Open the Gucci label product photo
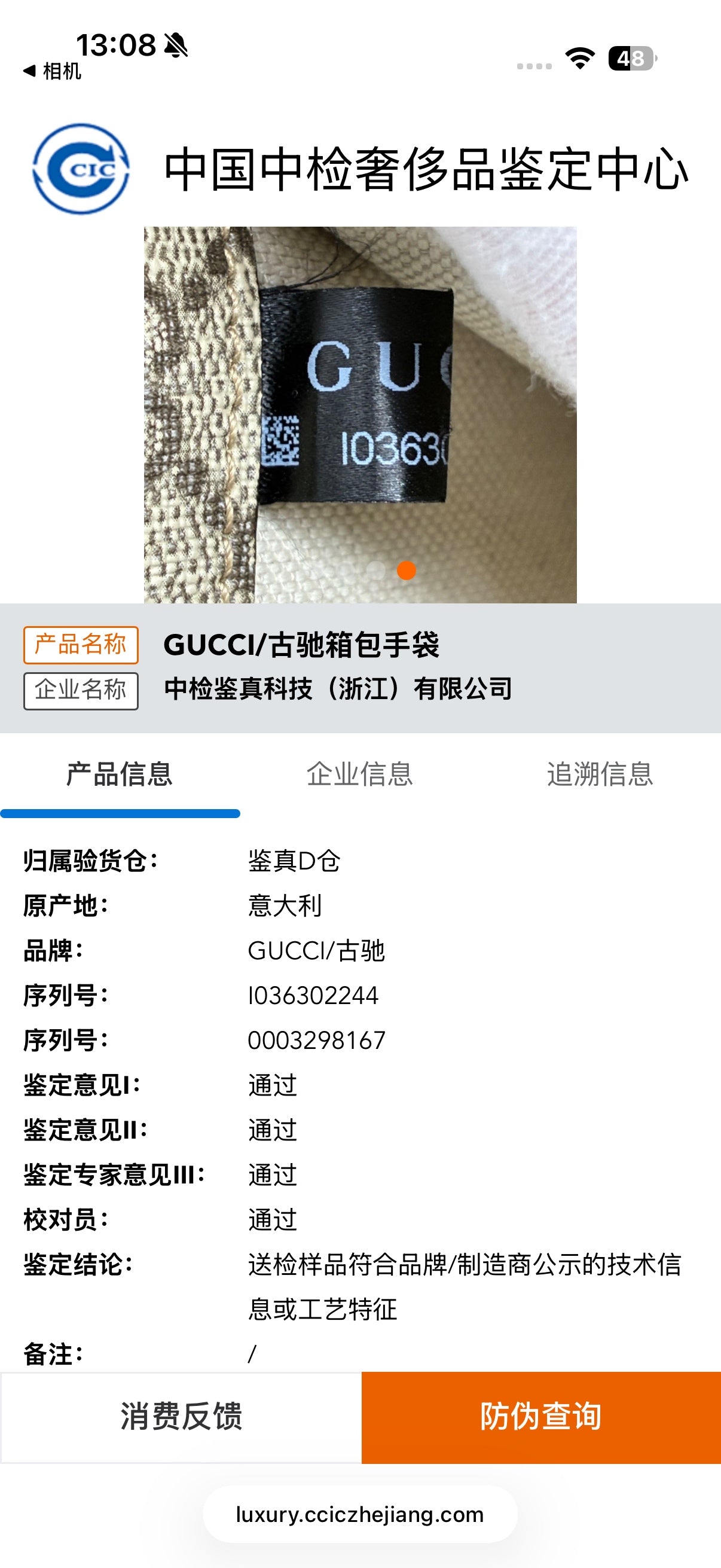721x1568 pixels. pyautogui.click(x=360, y=414)
